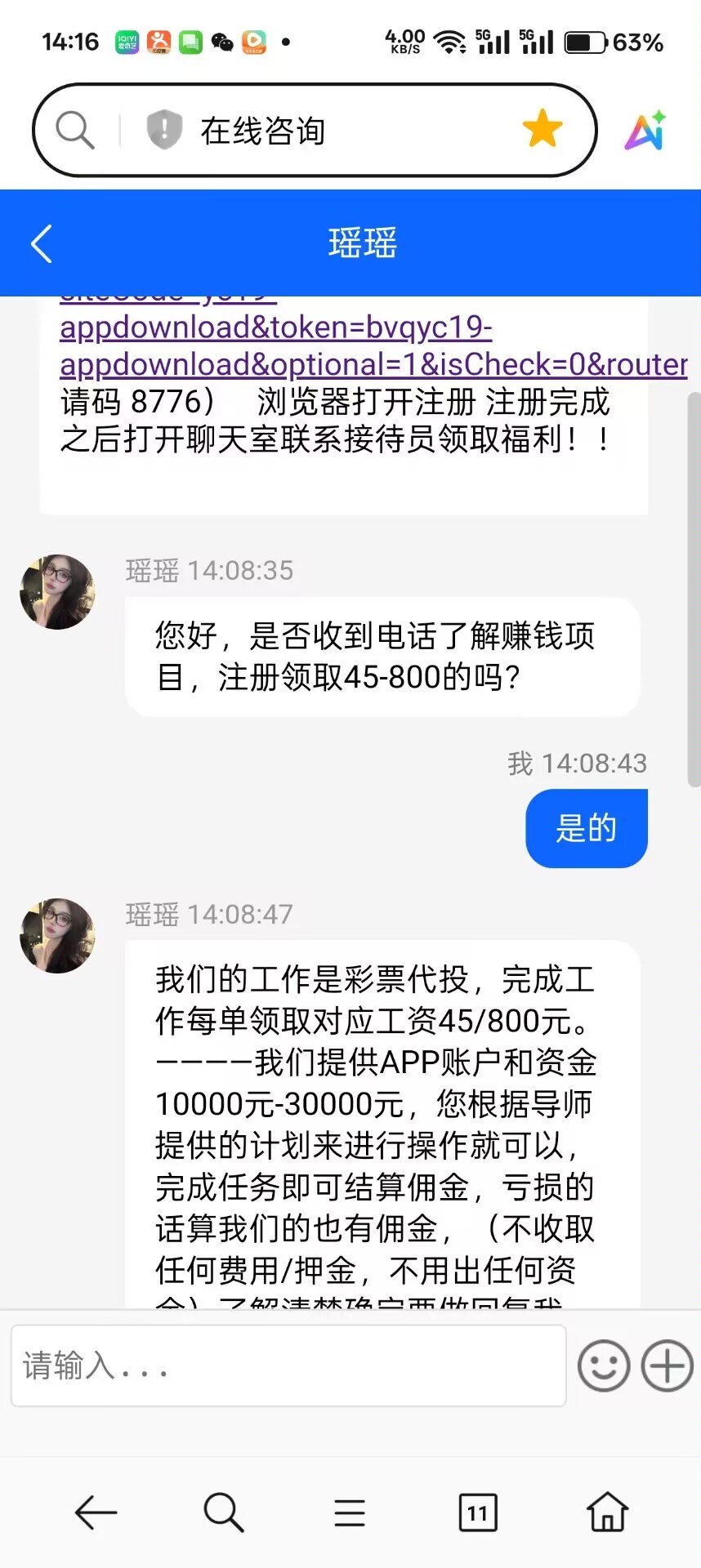Viewport: 701px width, 1568px height.
Task: Go to the browser home page
Action: tap(608, 1512)
